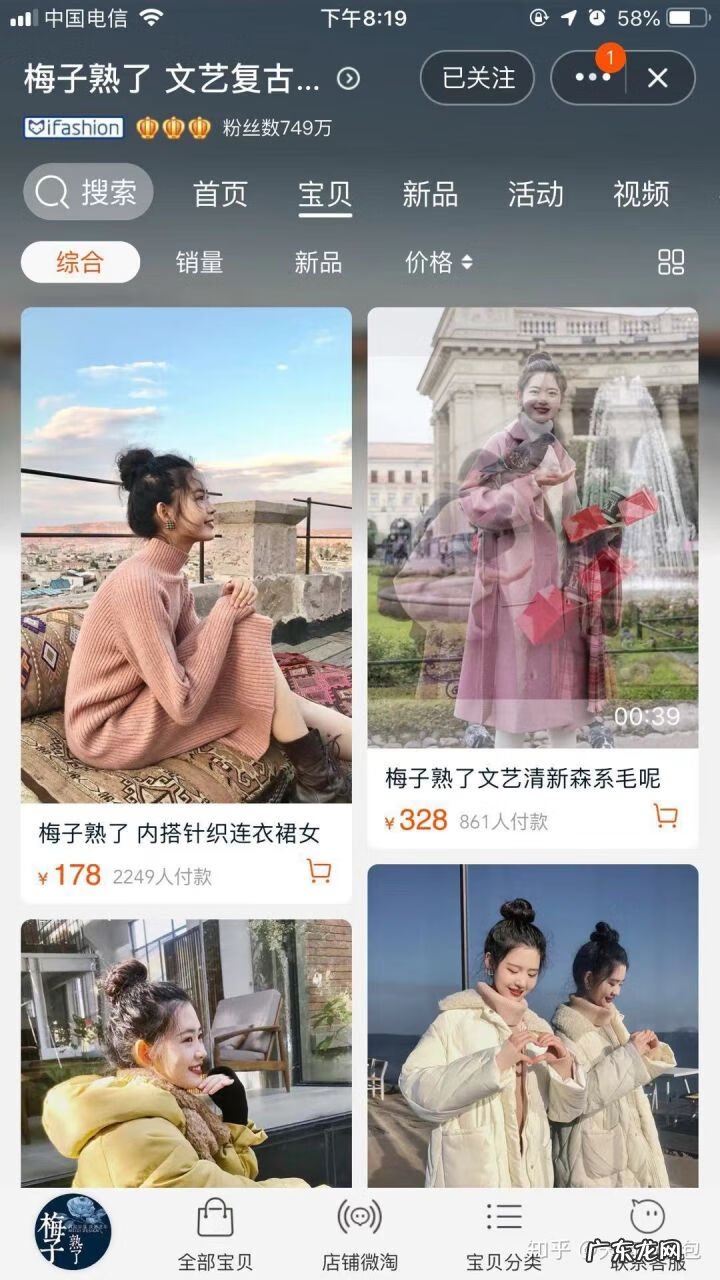This screenshot has width=720, height=1280.
Task: Click the ifashion badge
Action: pyautogui.click(x=73, y=127)
